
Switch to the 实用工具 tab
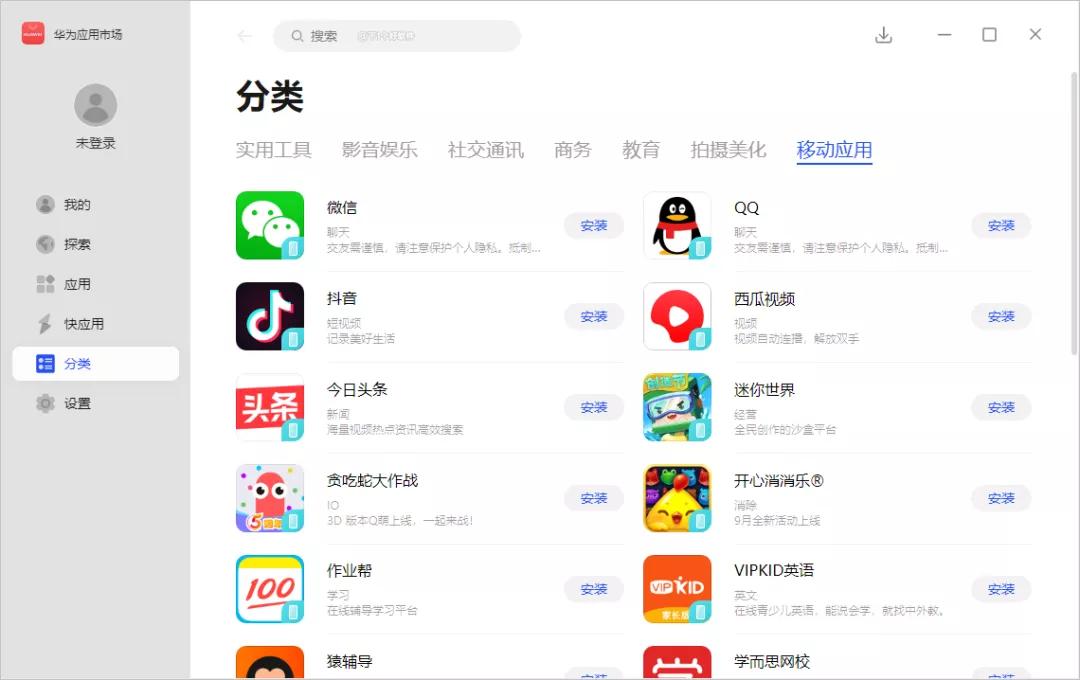[x=274, y=150]
